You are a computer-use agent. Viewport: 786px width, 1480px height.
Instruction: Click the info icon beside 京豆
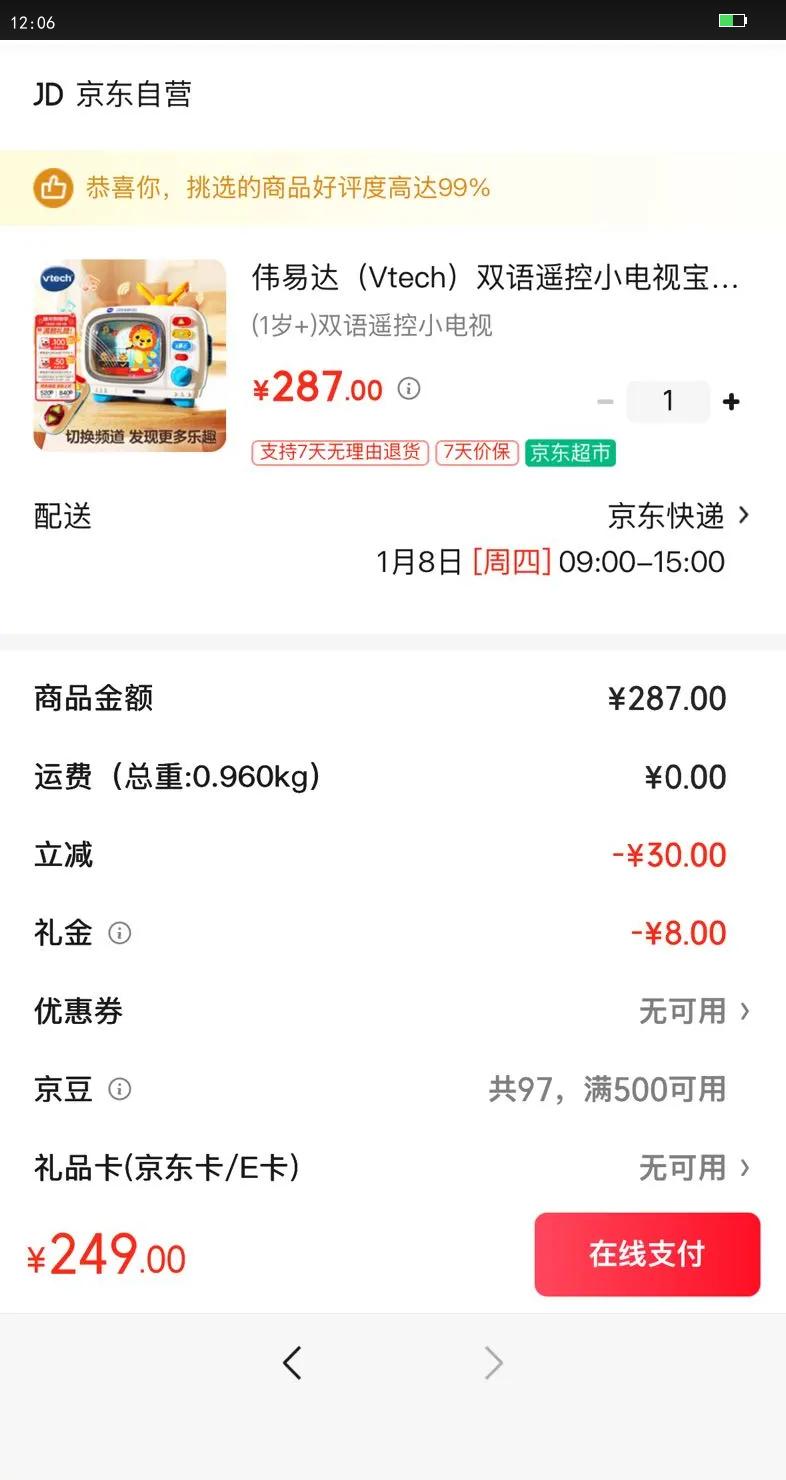tap(120, 1089)
